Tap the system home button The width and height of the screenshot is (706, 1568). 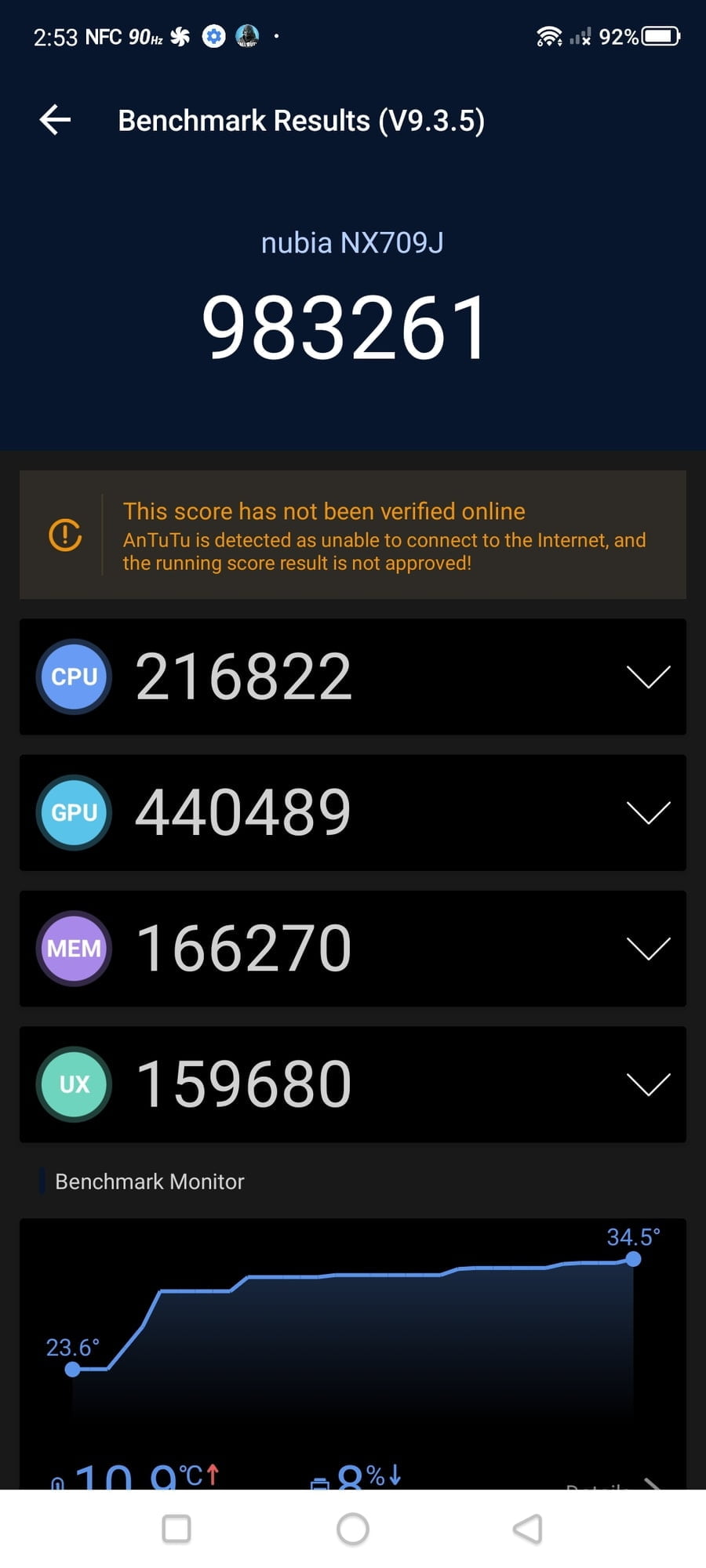[353, 1528]
